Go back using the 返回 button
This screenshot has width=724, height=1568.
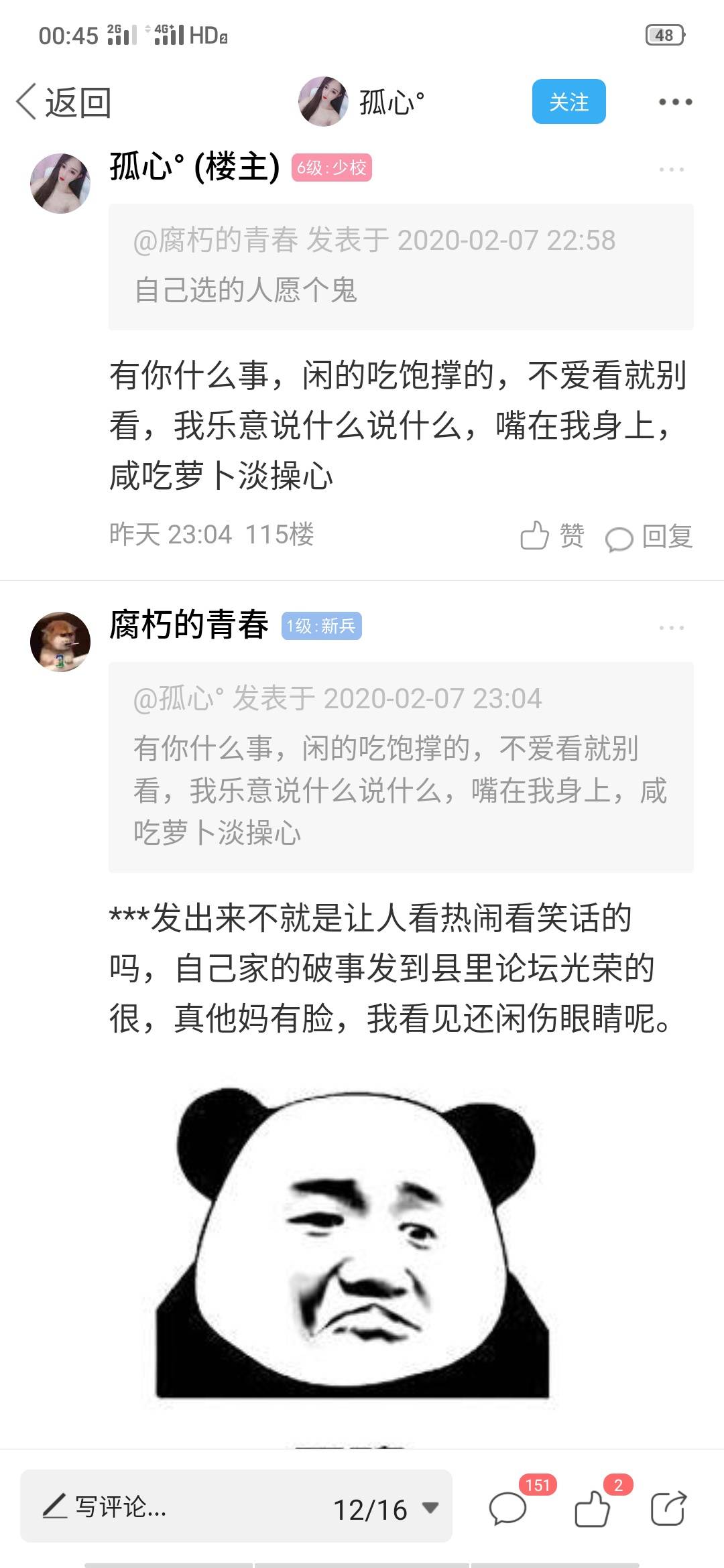(64, 103)
